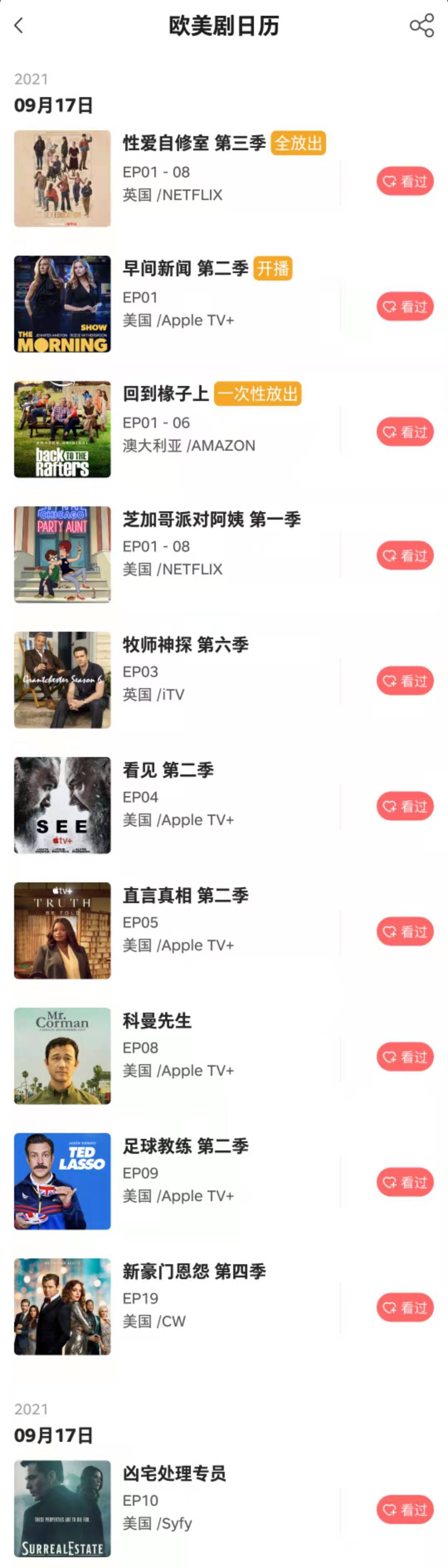
Task: Open the 早间新闻 第二季 poster
Action: tap(63, 304)
